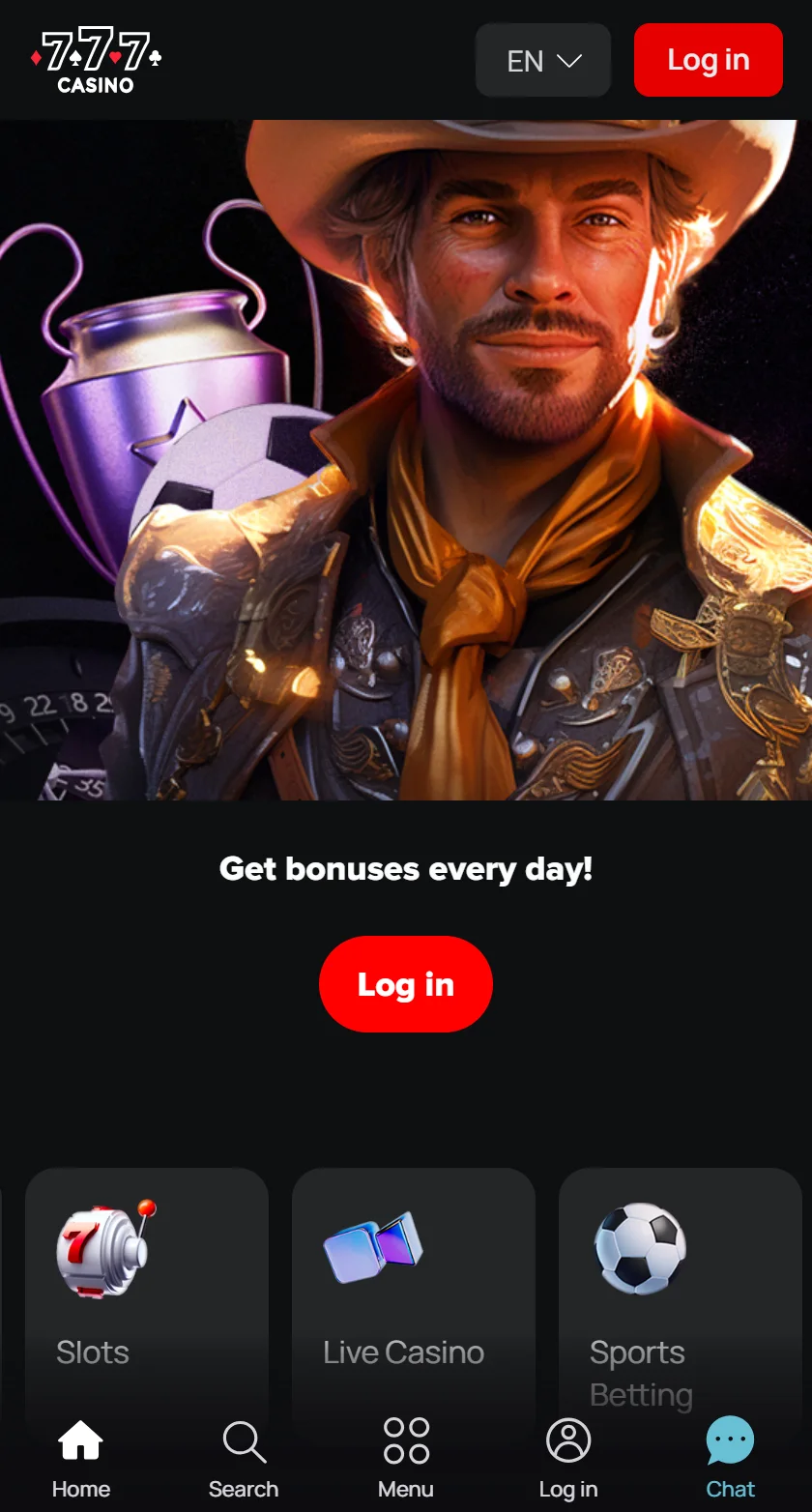The image size is (812, 1512).
Task: Select Log in from the bottom bar
Action: [568, 1458]
